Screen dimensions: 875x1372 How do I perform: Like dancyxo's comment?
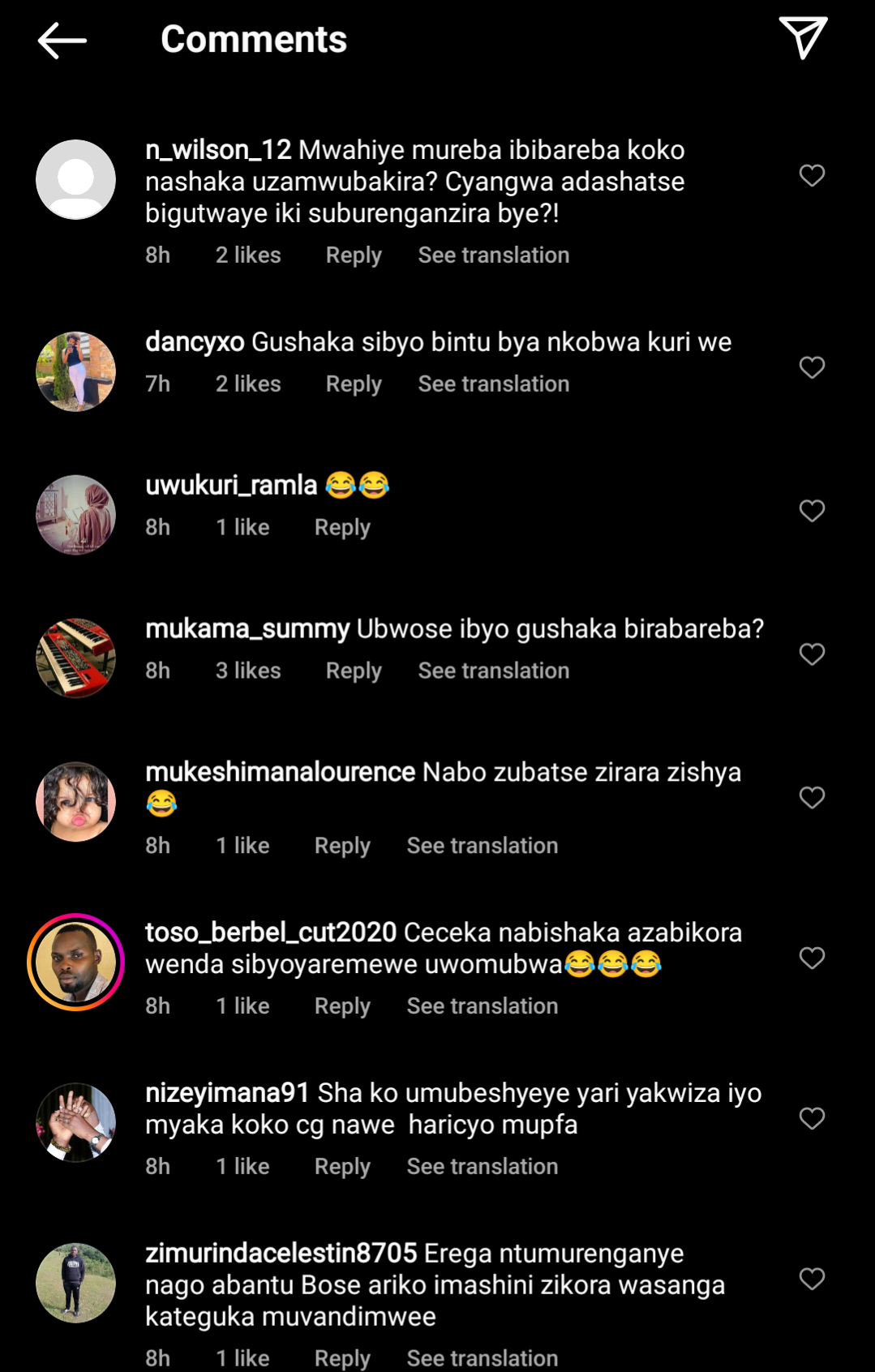tap(812, 367)
